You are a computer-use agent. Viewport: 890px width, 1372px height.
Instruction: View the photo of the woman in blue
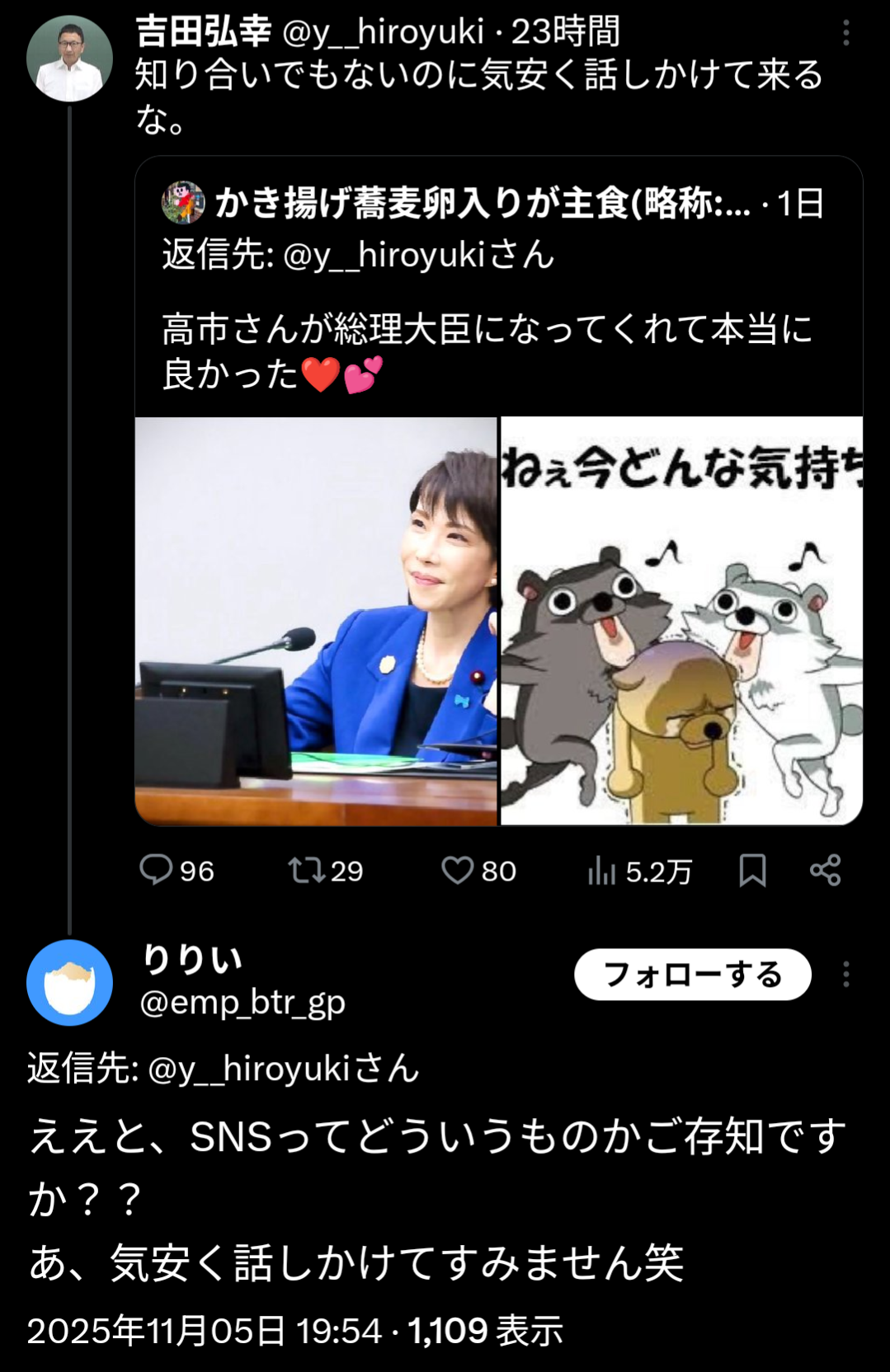click(316, 620)
